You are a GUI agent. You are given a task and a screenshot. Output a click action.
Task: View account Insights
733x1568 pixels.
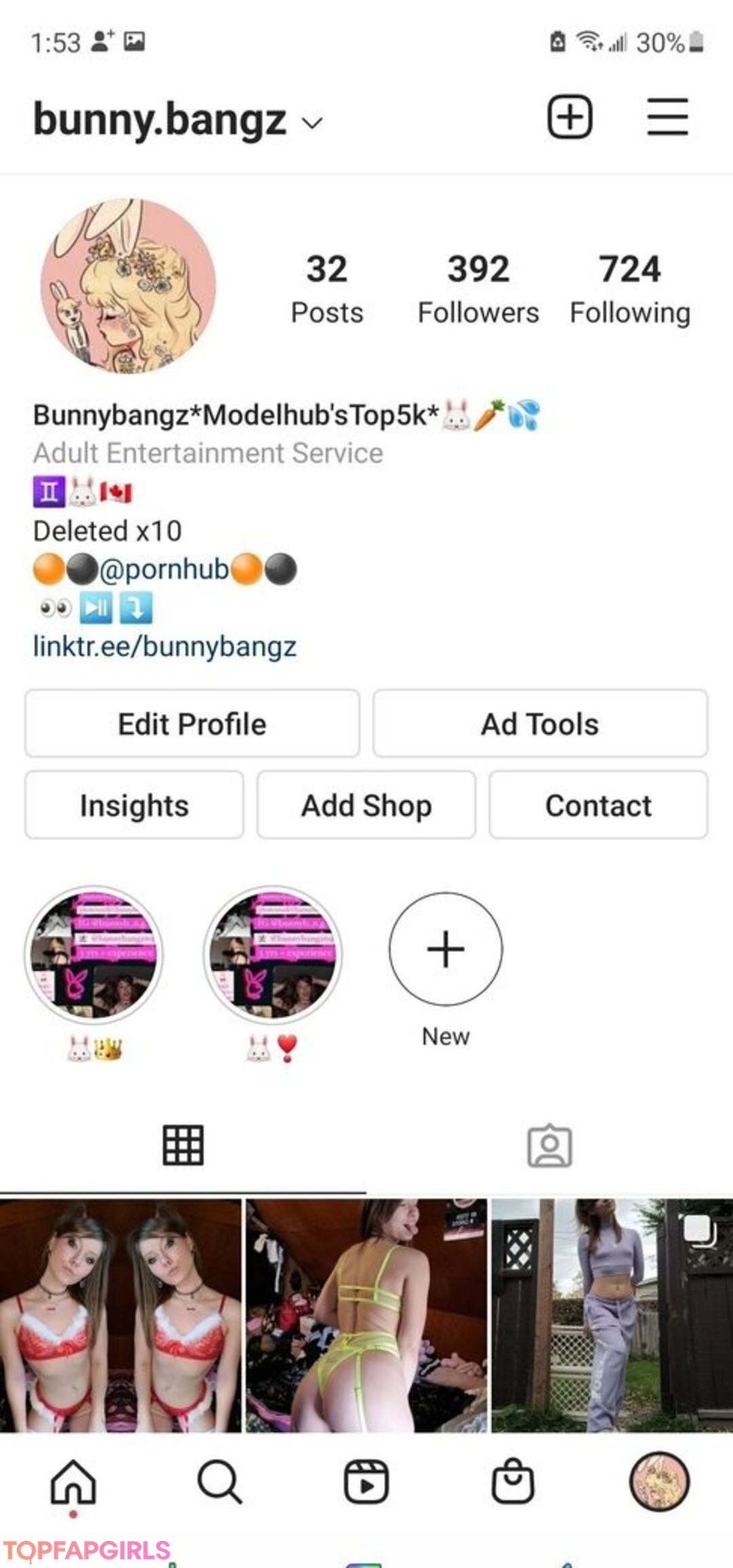tap(134, 805)
